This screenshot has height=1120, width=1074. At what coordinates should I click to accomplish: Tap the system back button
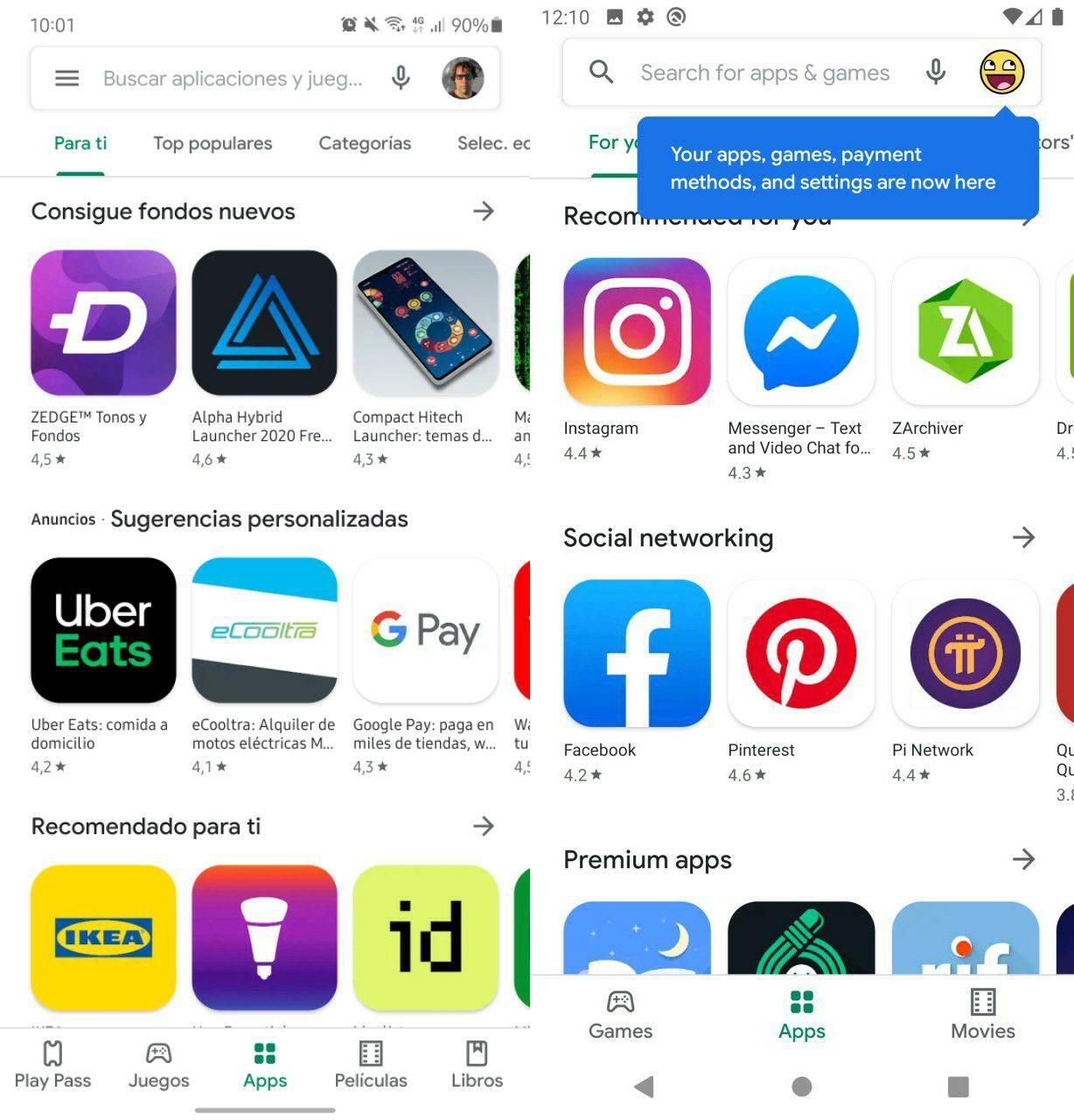pos(645,1087)
